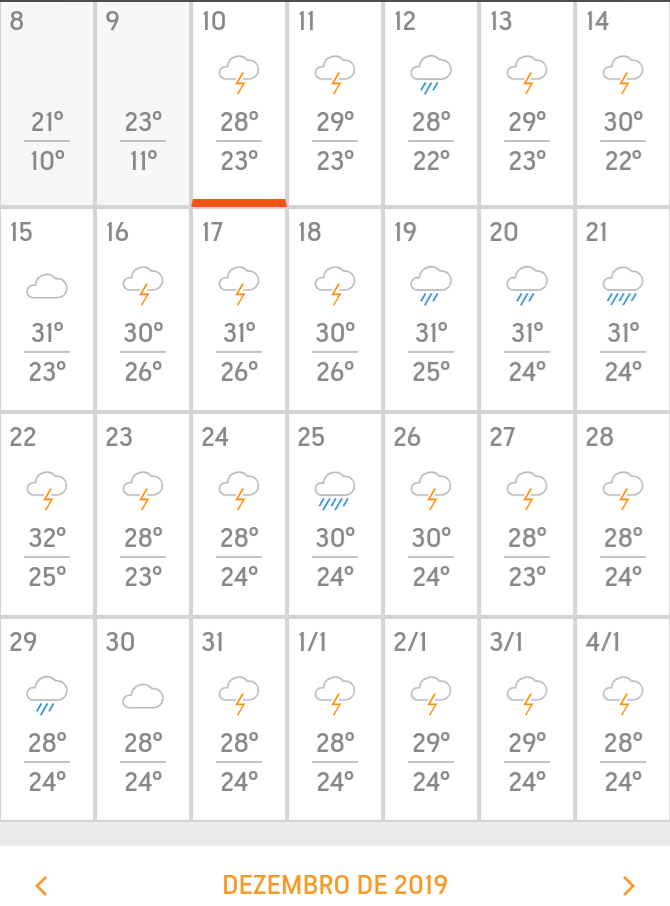Open forecast for day 31
This screenshot has width=670, height=906.
click(239, 719)
